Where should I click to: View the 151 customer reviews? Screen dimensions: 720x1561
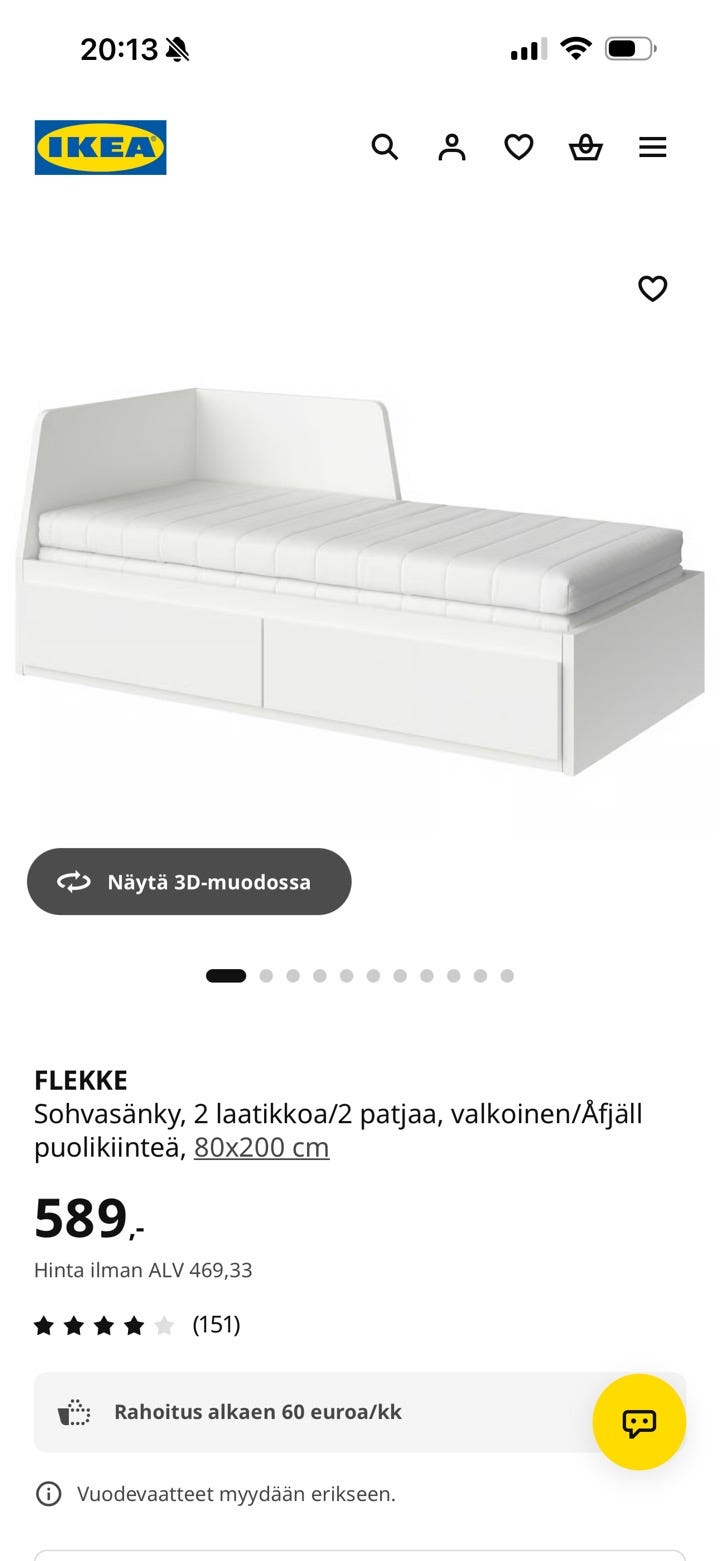click(137, 1325)
